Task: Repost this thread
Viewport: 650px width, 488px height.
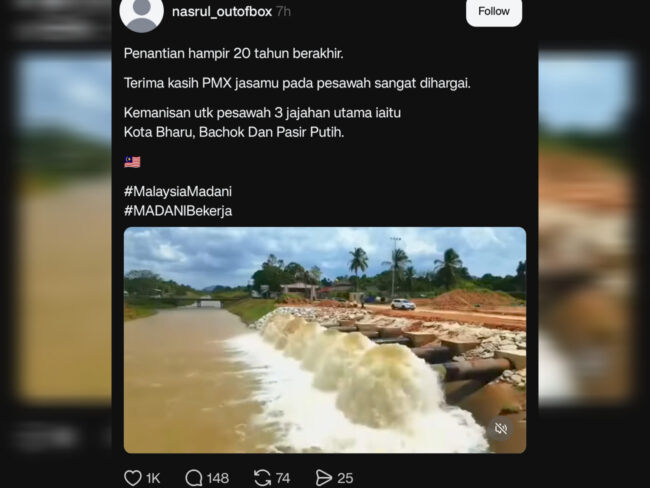Action: coord(263,478)
